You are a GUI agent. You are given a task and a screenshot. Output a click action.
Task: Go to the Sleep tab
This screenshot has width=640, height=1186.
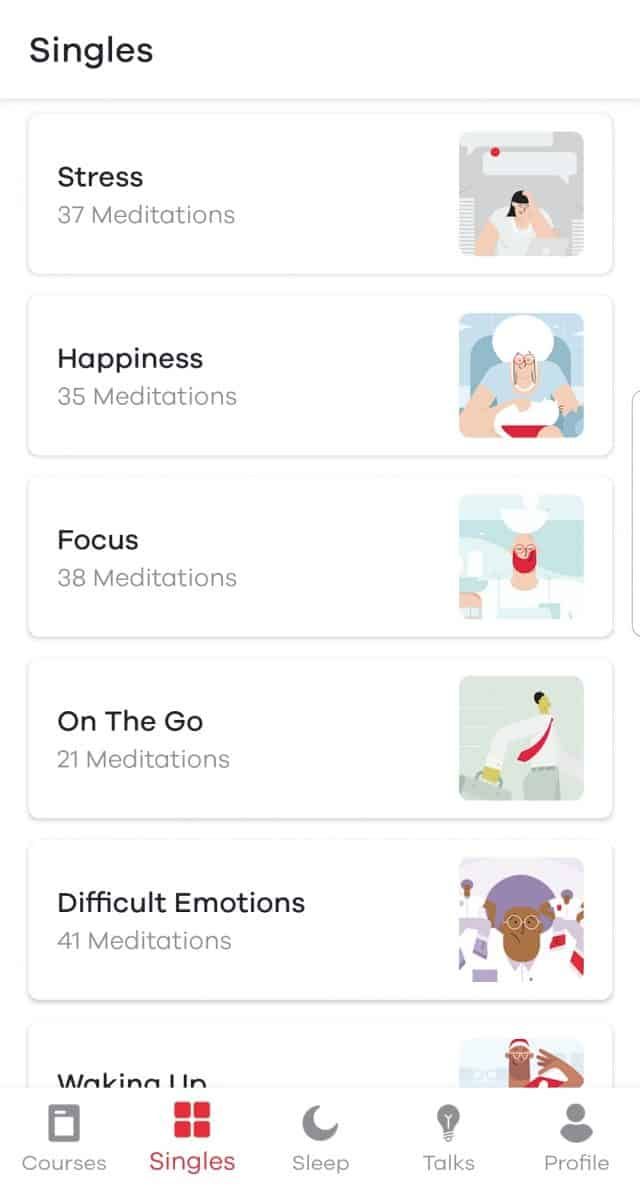[320, 1138]
